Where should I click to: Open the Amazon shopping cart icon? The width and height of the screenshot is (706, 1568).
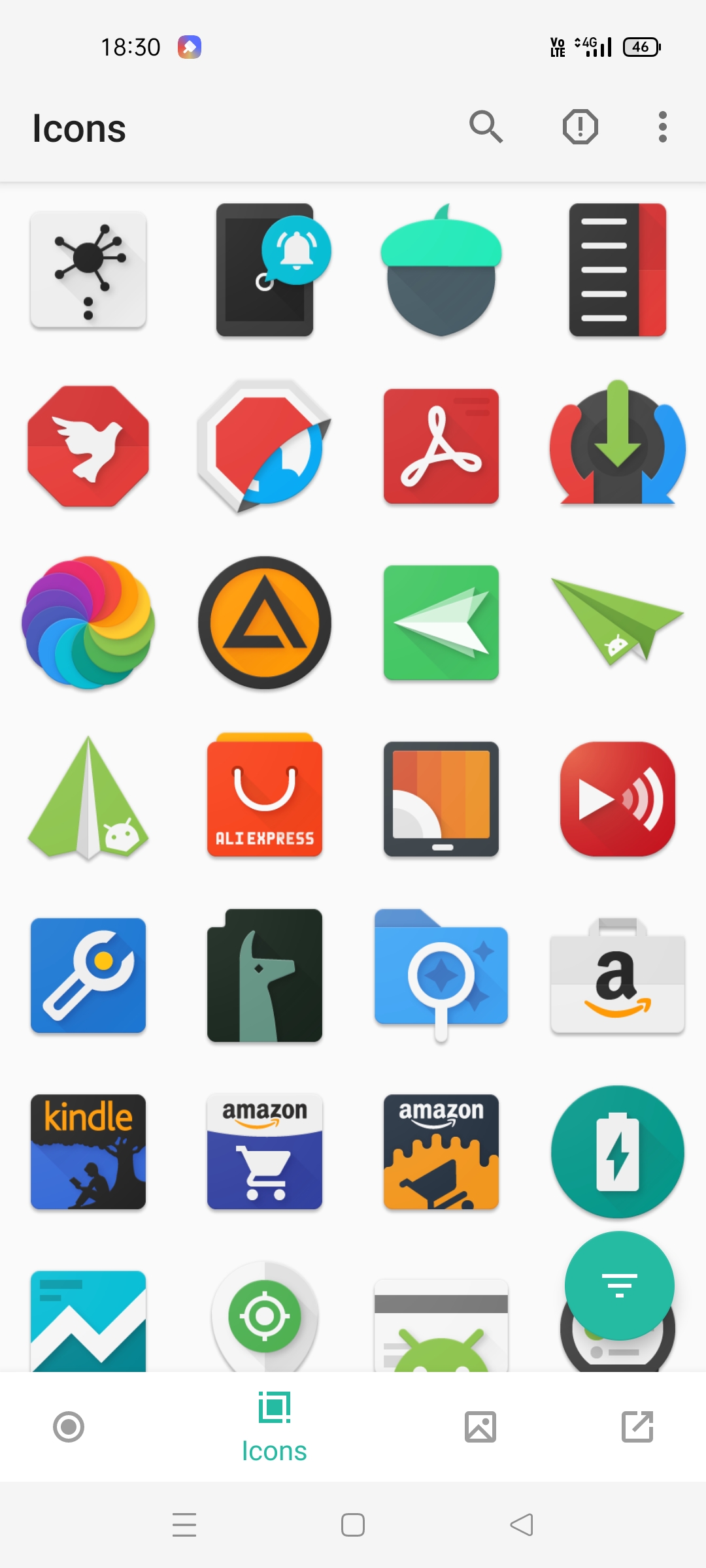pyautogui.click(x=264, y=1152)
